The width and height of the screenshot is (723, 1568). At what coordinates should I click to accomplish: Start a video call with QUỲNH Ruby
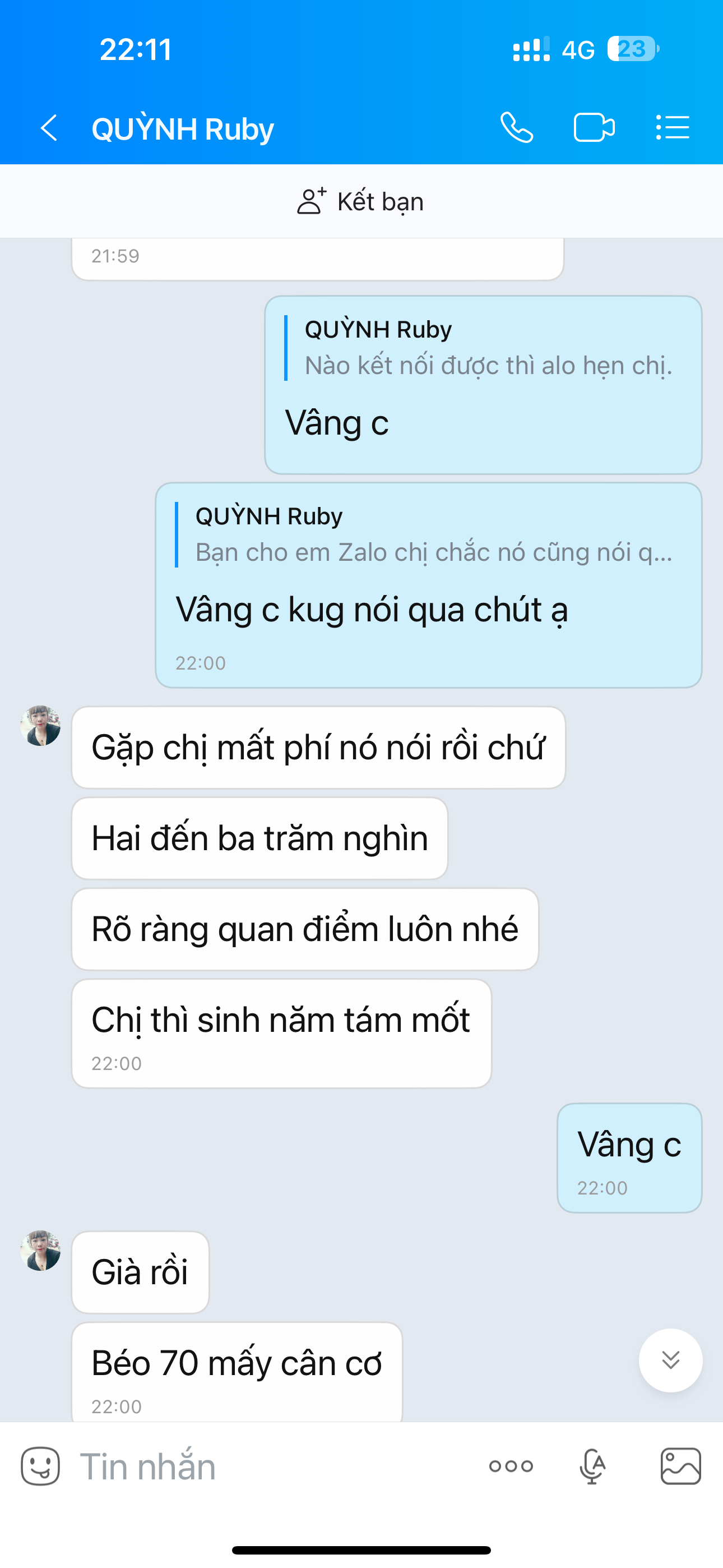(594, 128)
